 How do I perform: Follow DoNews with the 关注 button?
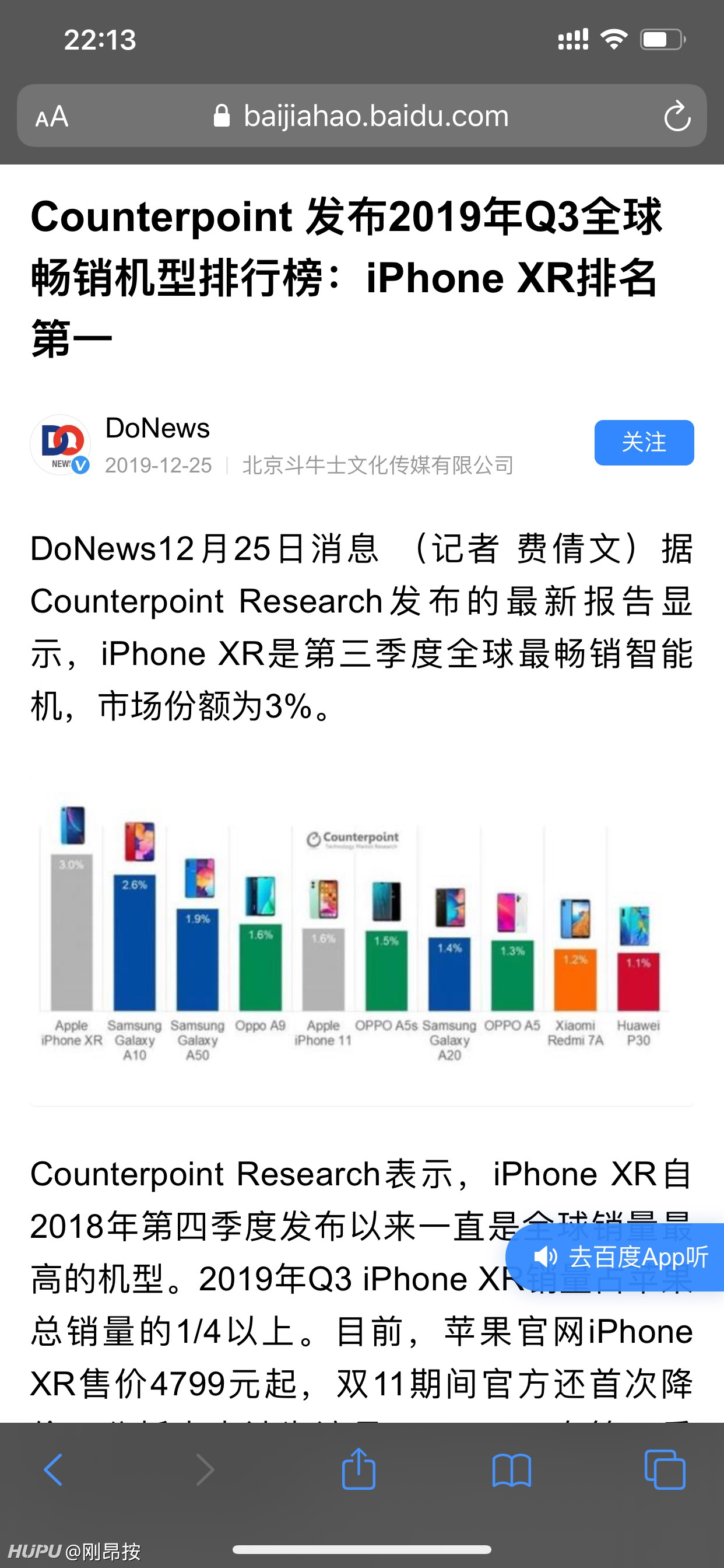click(644, 443)
